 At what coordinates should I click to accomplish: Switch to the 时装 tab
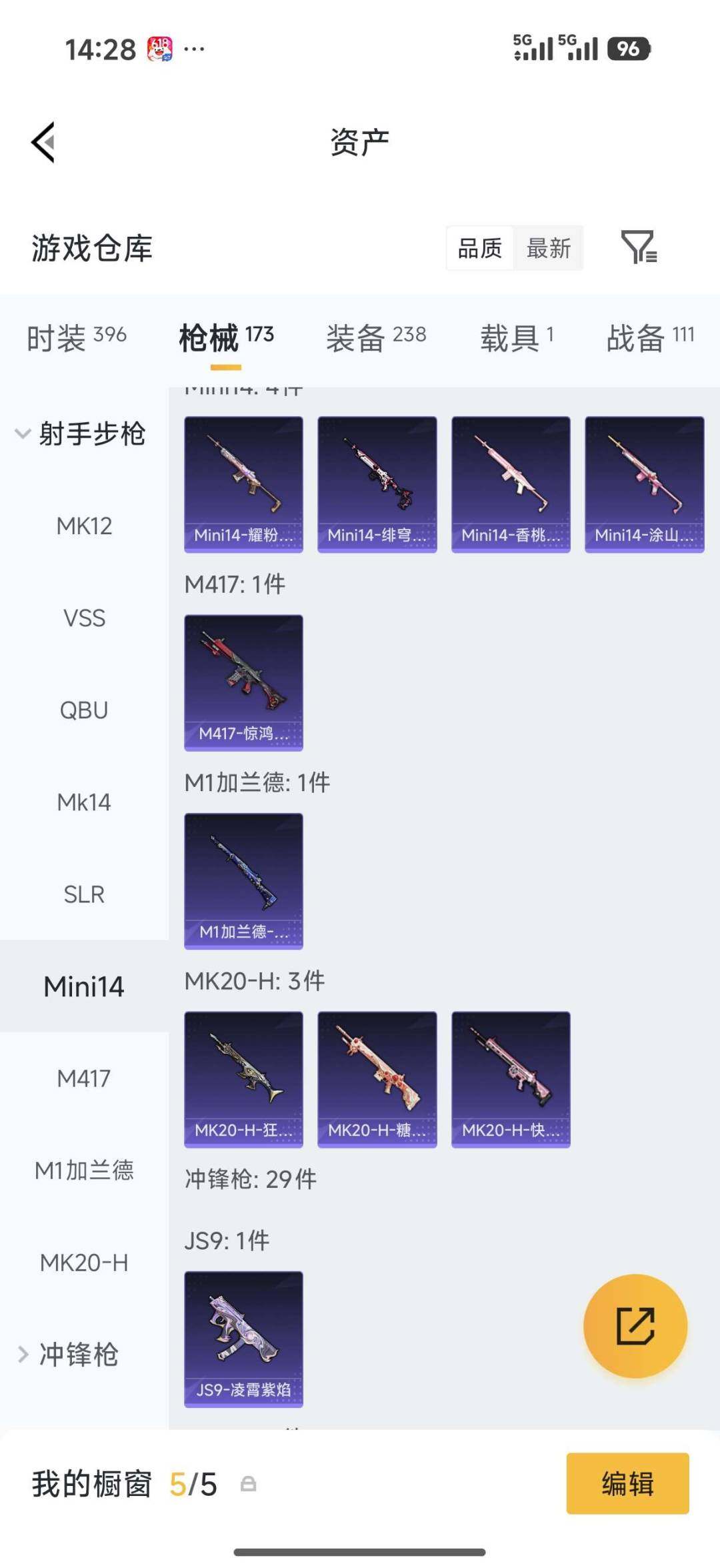(77, 337)
